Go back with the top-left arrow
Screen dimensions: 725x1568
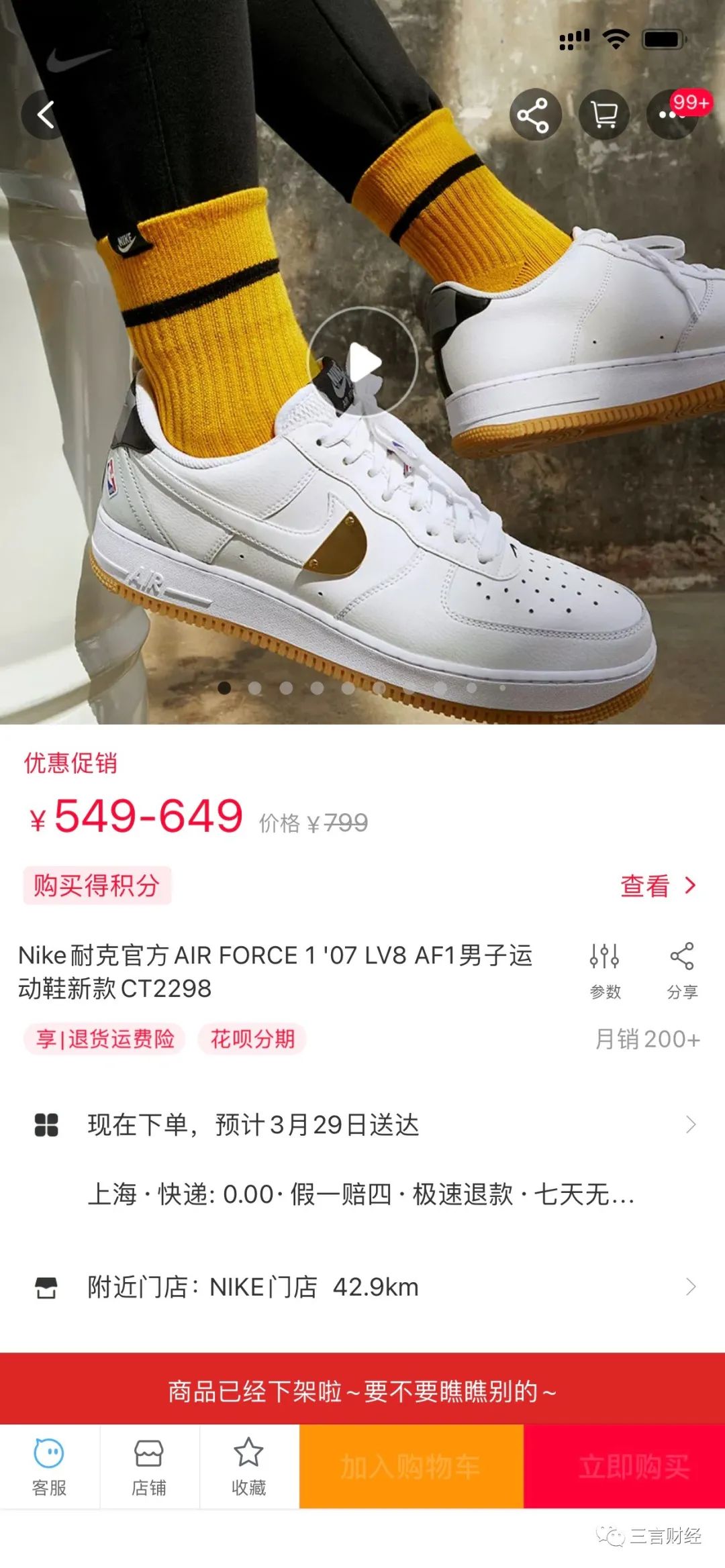(x=45, y=115)
